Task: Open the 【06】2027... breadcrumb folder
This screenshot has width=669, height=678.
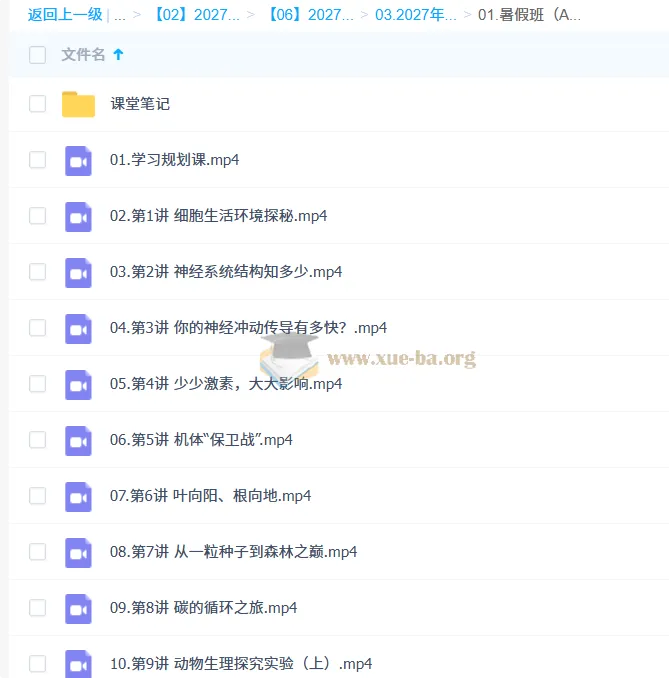Action: (310, 15)
